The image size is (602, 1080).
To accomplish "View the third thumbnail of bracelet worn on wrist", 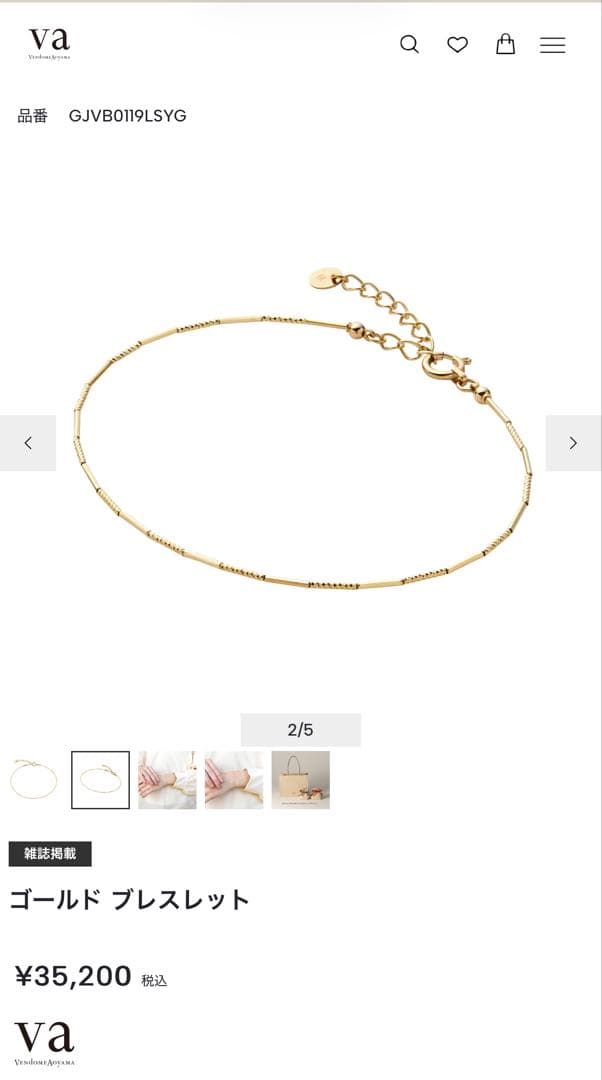I will (167, 780).
